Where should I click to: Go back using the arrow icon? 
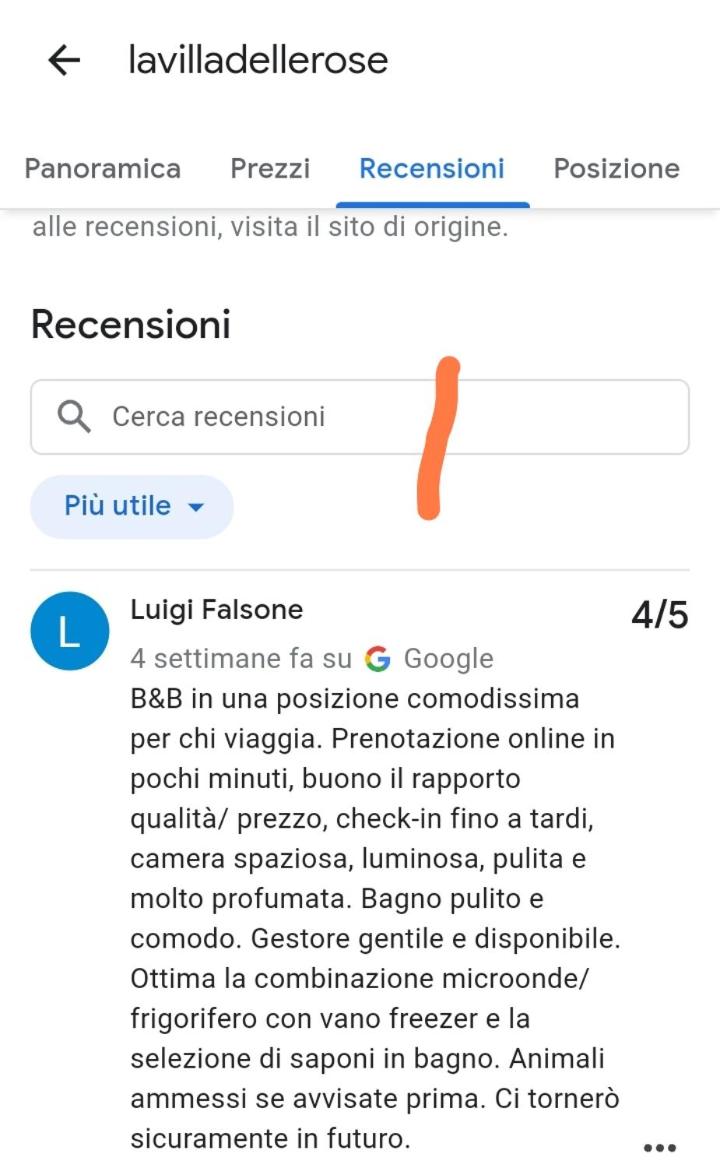64,60
